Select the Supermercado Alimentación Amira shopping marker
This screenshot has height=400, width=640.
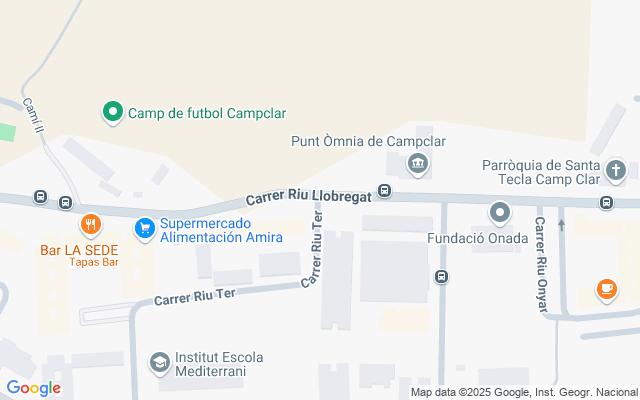[x=146, y=229]
